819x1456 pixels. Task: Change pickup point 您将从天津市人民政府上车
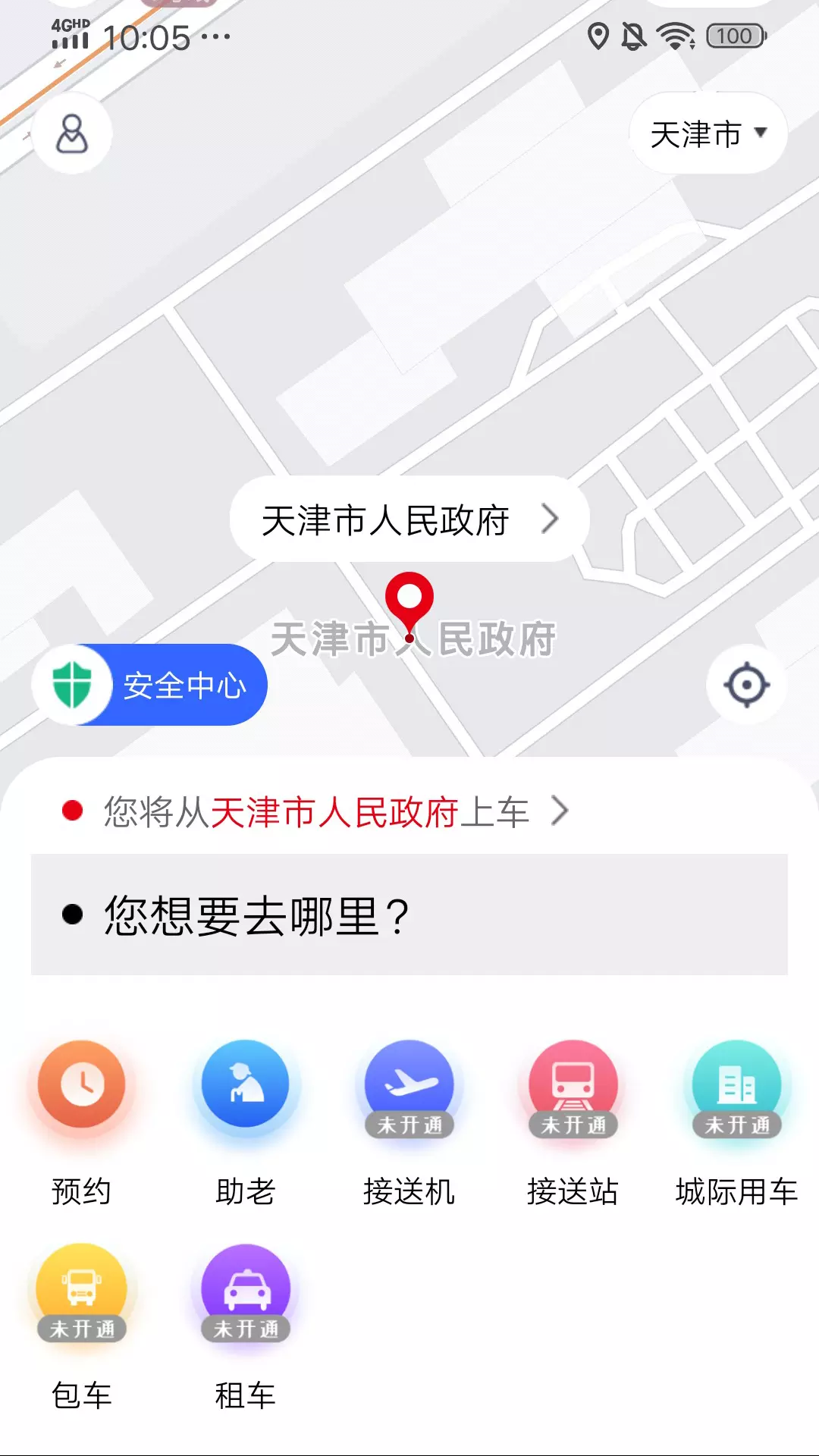click(x=315, y=811)
